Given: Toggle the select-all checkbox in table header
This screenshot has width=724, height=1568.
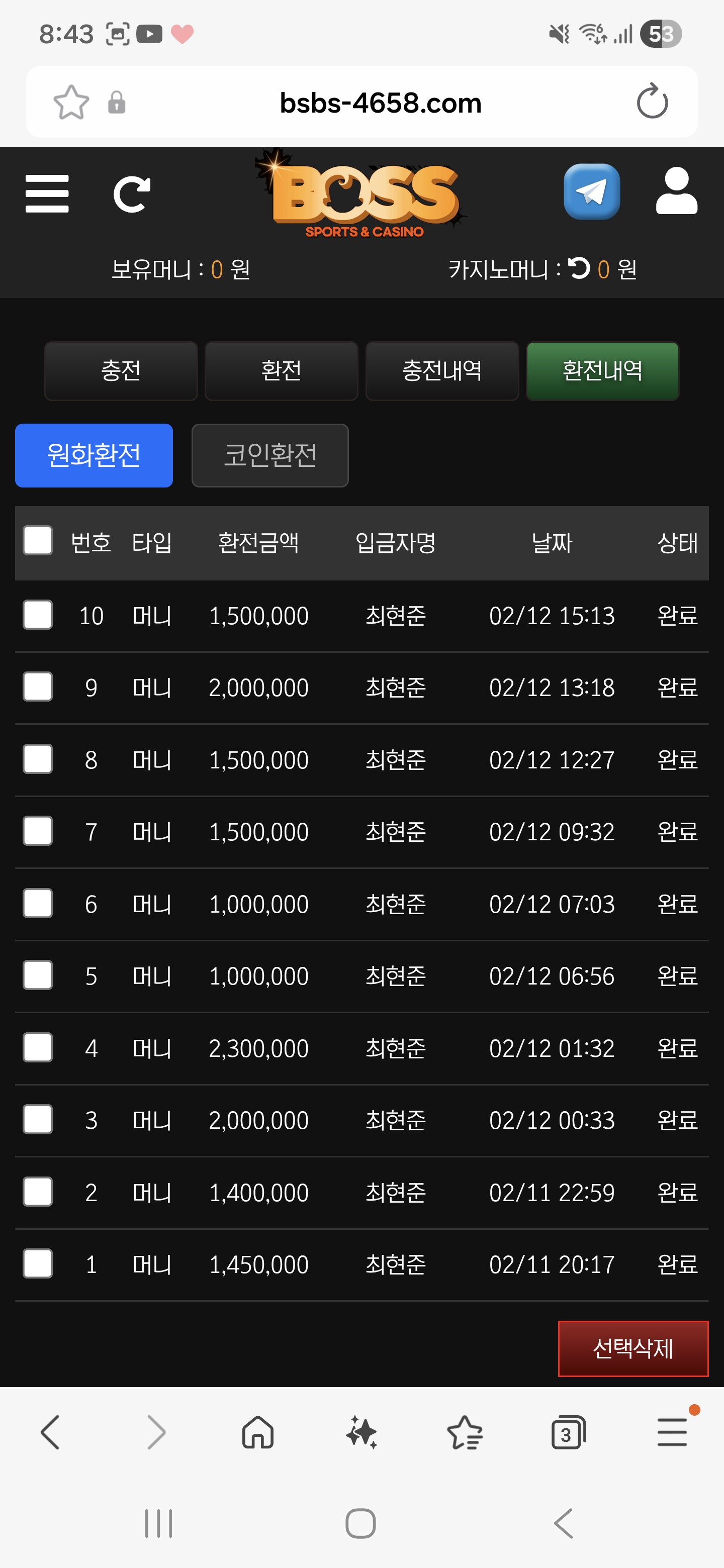Looking at the screenshot, I should pos(37,540).
